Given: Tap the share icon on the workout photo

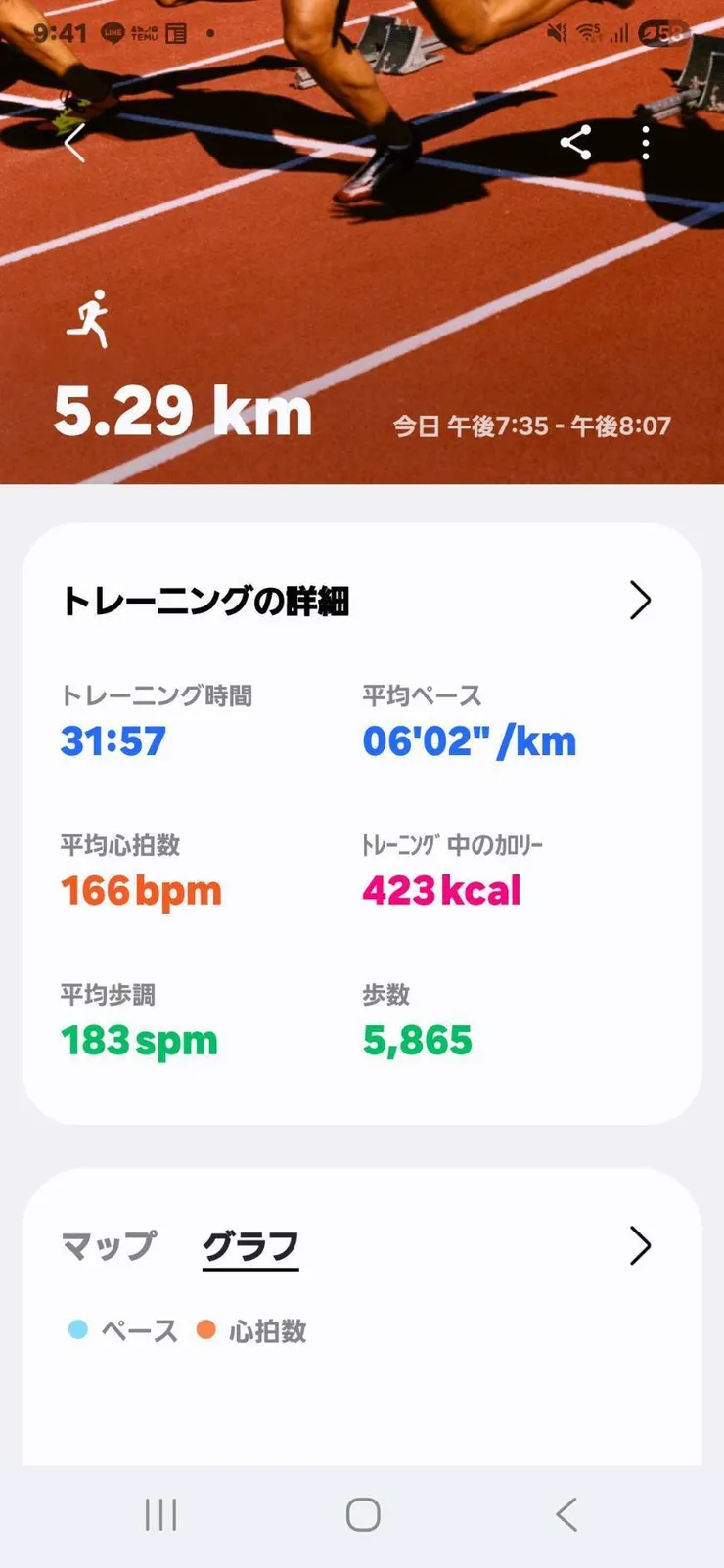Looking at the screenshot, I should tap(577, 143).
